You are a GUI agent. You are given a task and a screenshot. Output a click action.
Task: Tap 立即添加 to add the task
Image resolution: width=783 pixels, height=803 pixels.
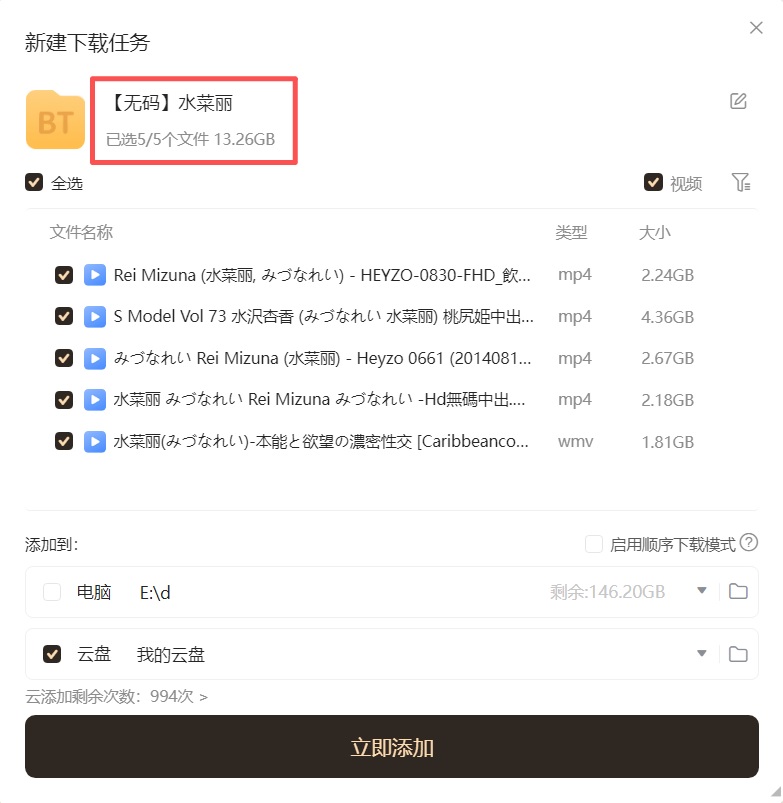point(391,747)
